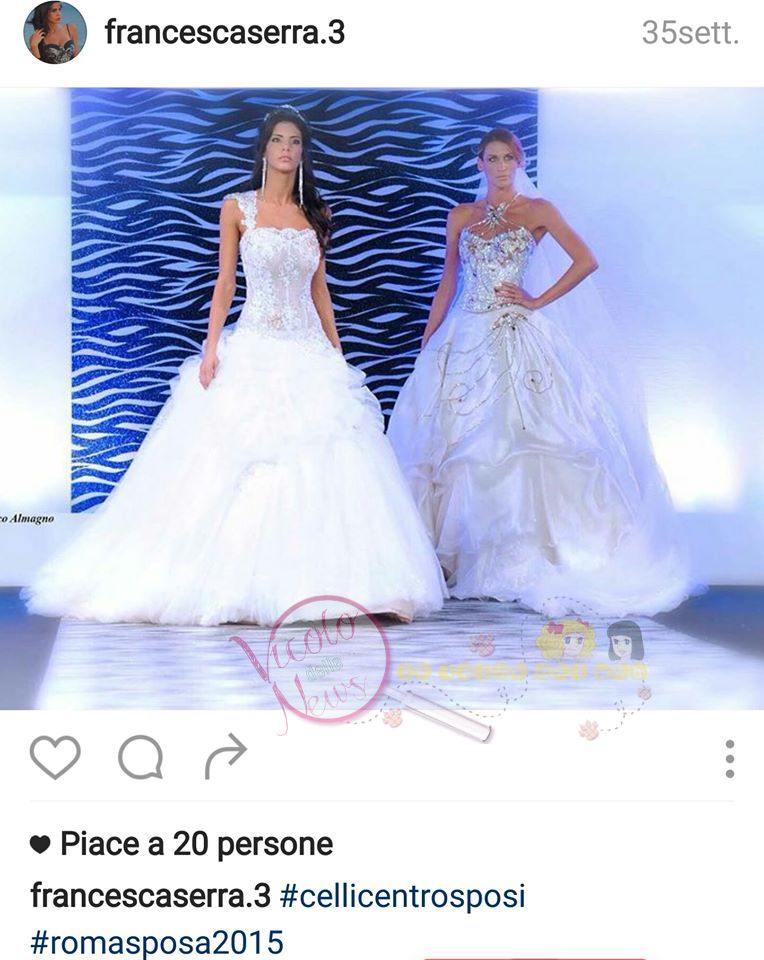Viewport: 764px width, 960px height.
Task: Open francescaserra.3 username in the caption
Action: click(x=150, y=896)
